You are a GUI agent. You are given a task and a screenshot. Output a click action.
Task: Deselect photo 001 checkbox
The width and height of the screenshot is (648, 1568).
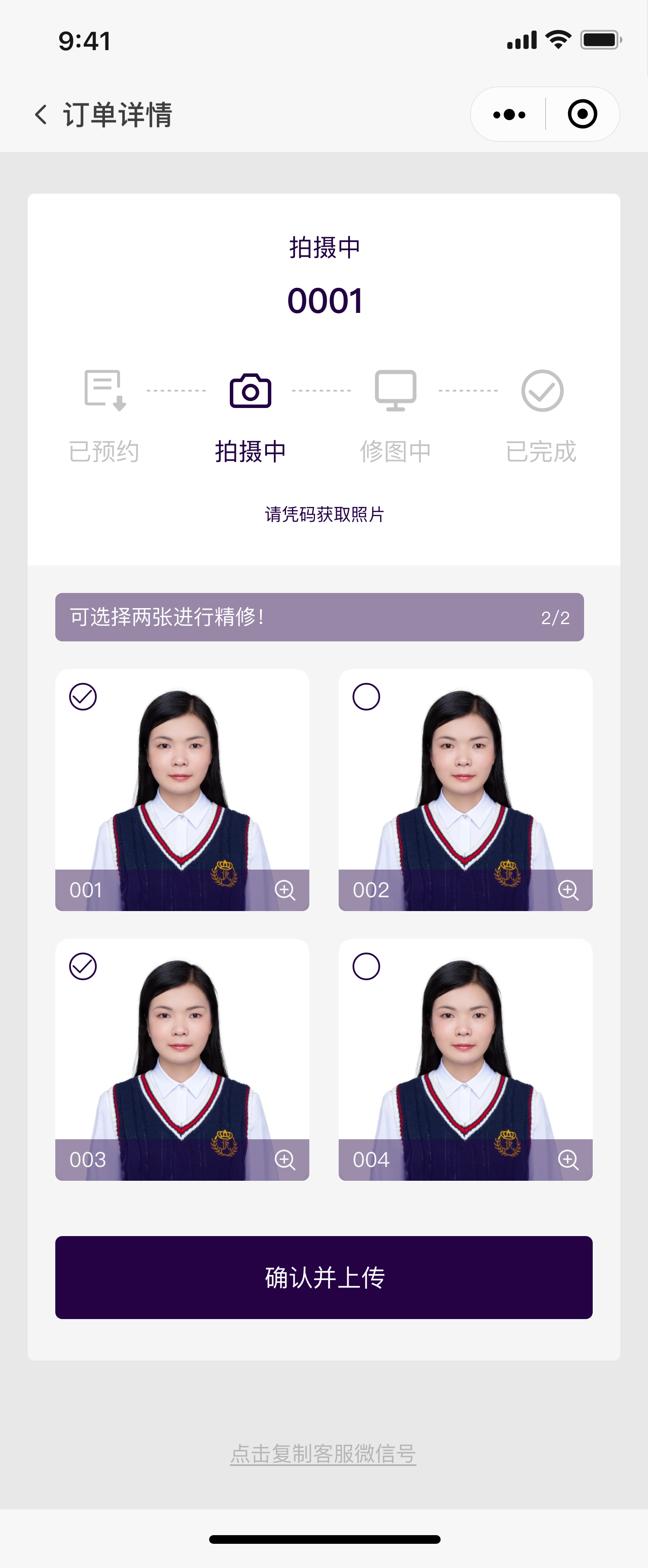[x=83, y=697]
